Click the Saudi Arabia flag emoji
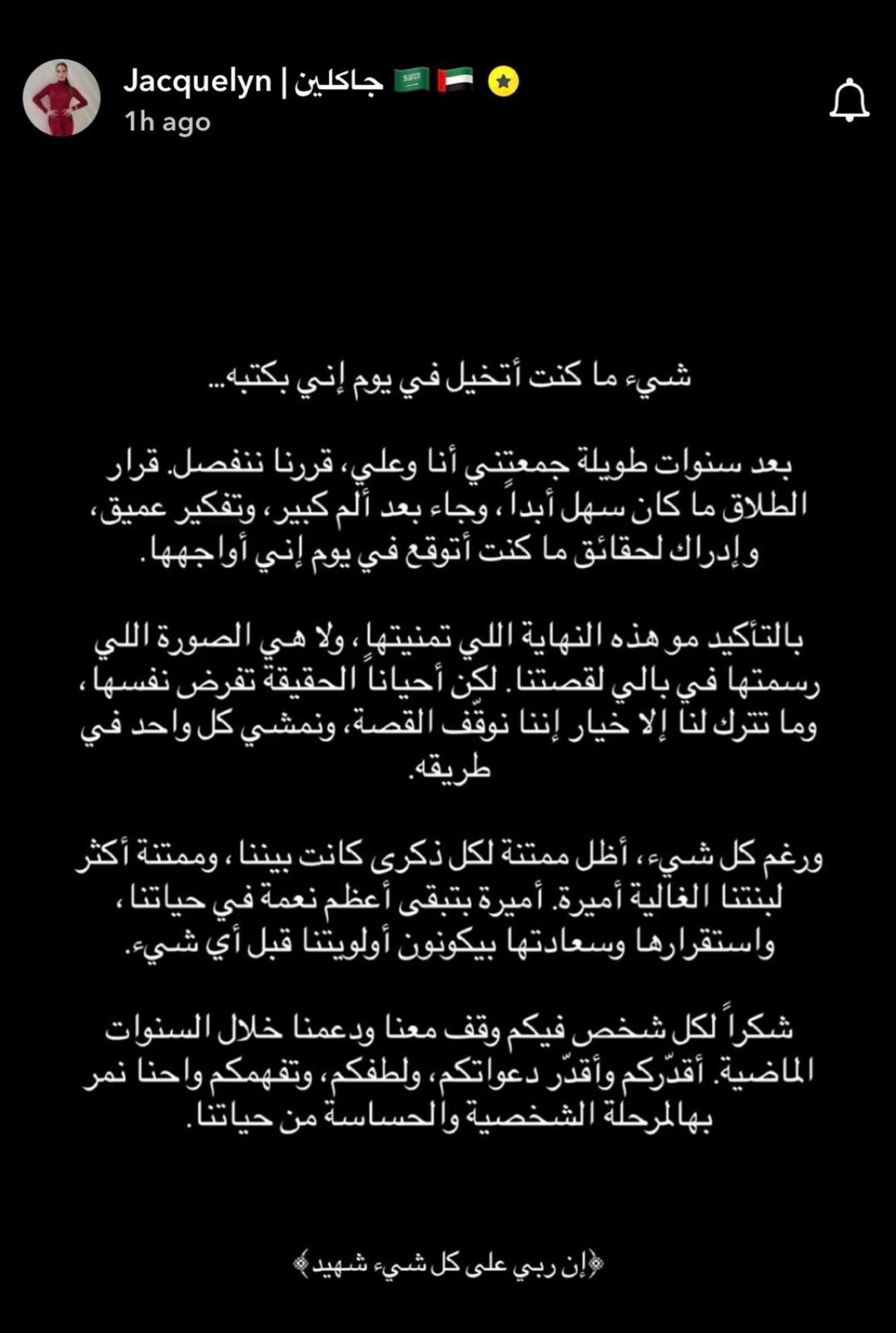Image resolution: width=896 pixels, height=1333 pixels. (411, 80)
